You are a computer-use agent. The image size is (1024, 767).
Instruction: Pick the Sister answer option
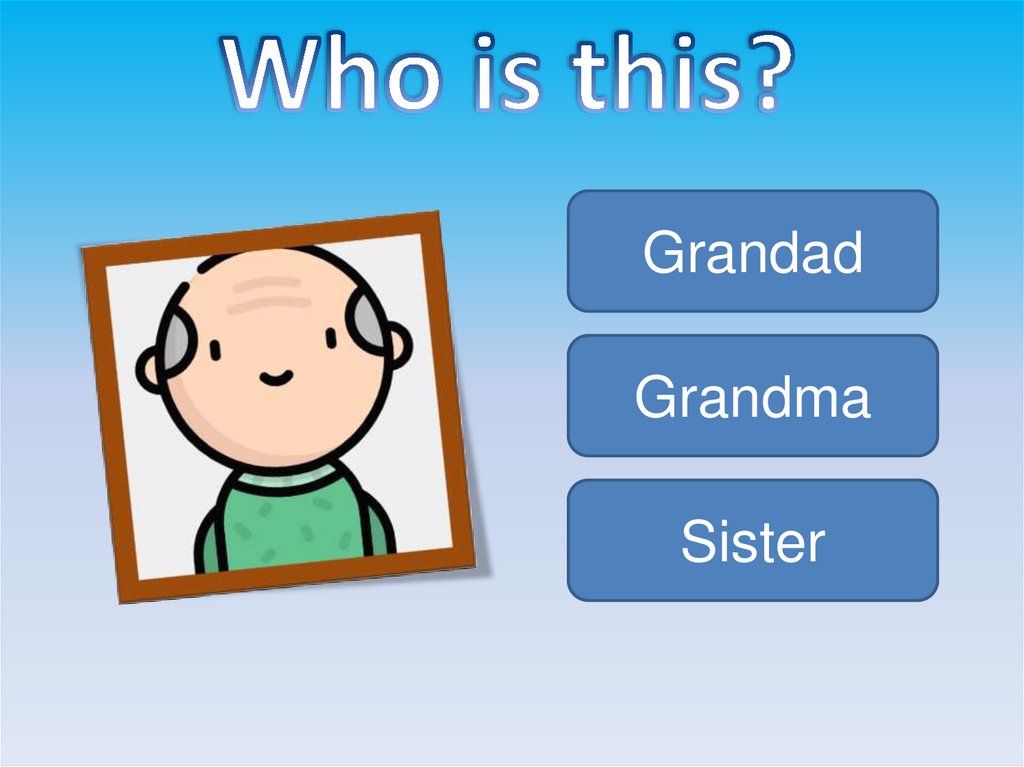click(x=752, y=541)
